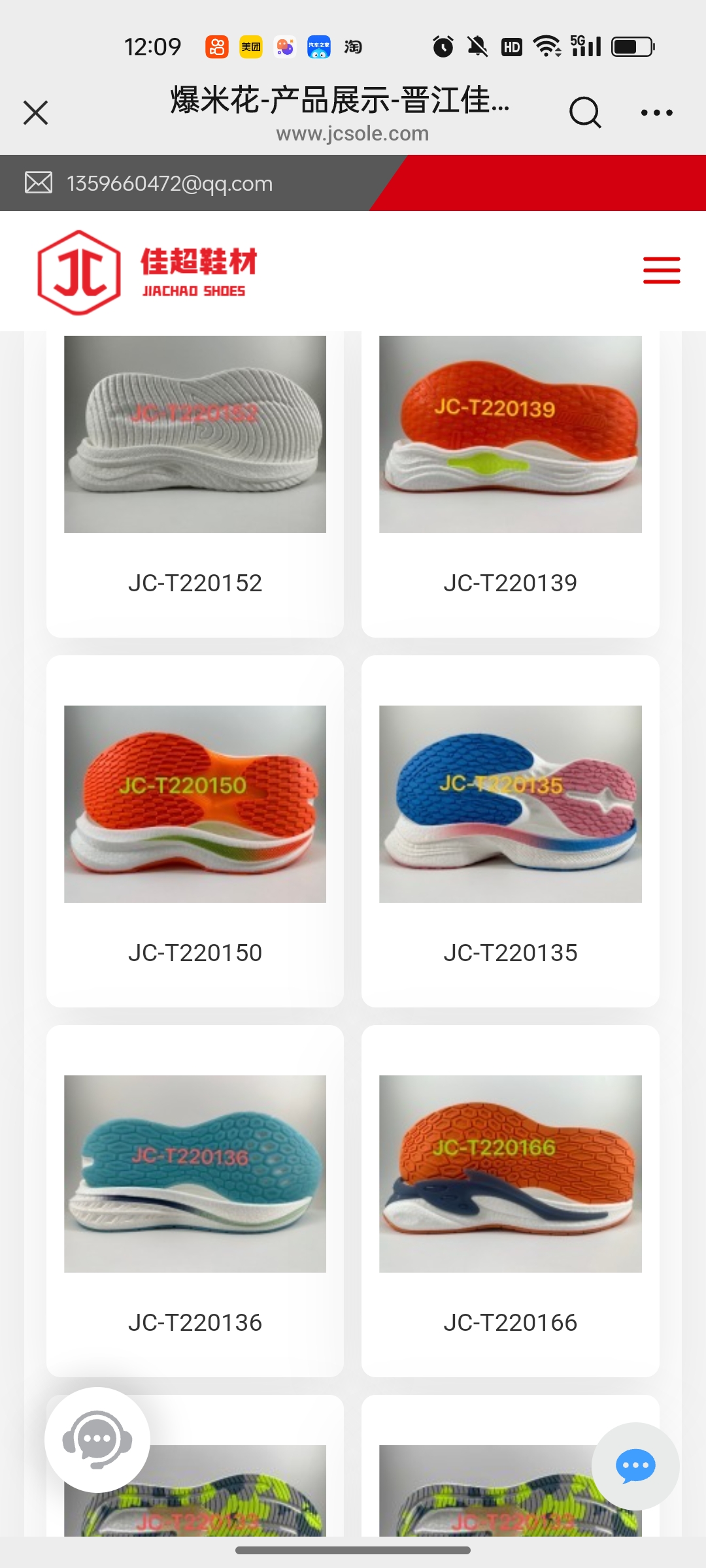Contact customer service via headset icon

click(97, 1440)
